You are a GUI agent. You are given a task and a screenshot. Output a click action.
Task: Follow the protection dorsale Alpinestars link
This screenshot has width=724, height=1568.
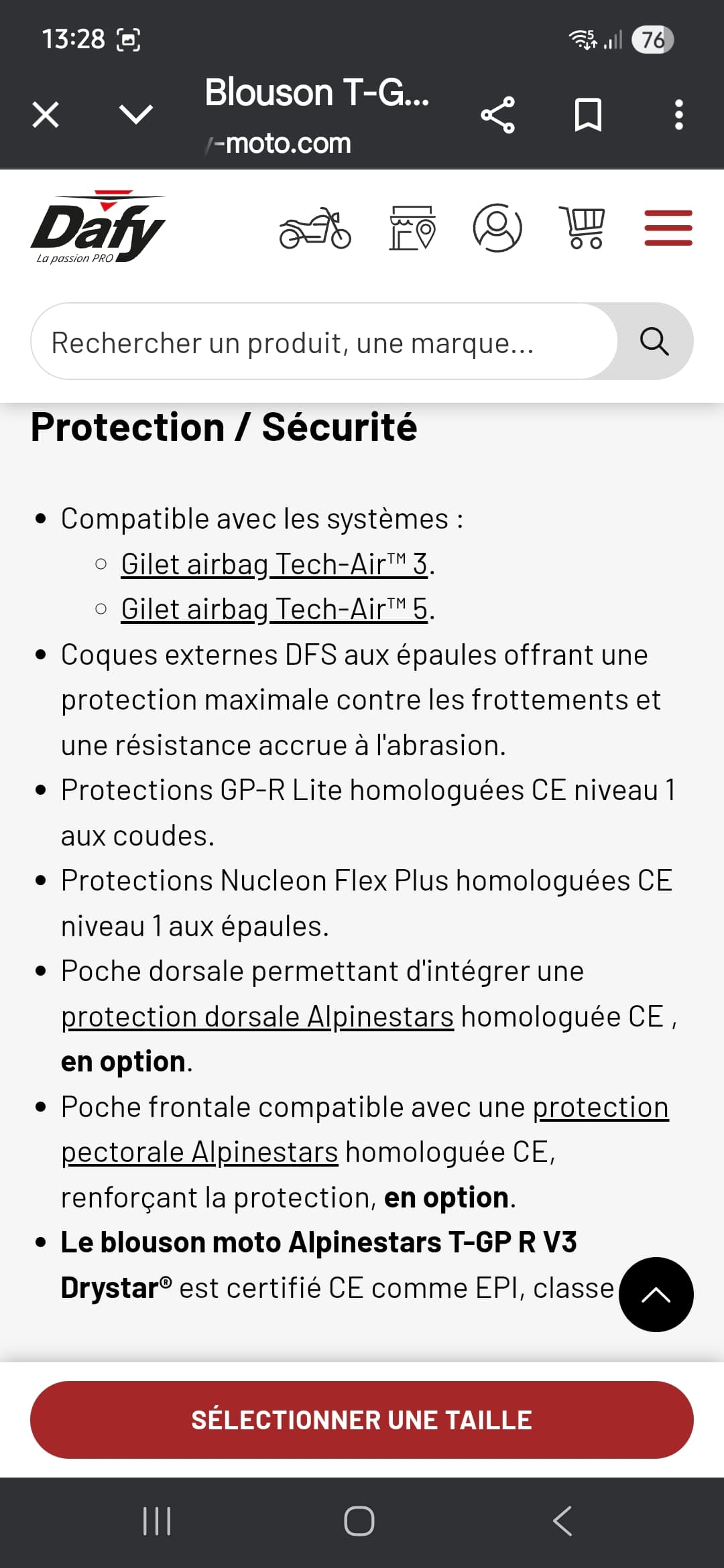click(257, 1017)
